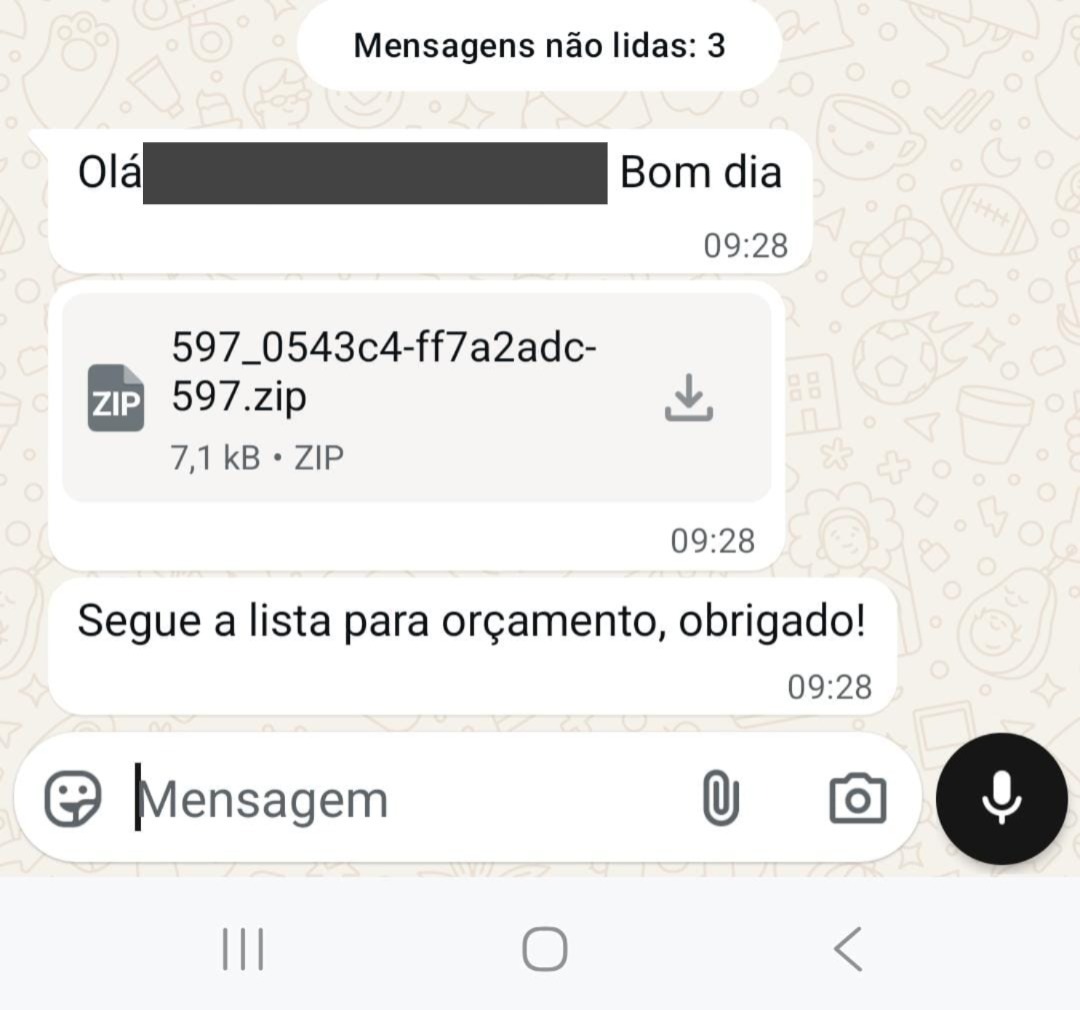The width and height of the screenshot is (1080, 1010).
Task: Tap the system home button
Action: (x=544, y=949)
